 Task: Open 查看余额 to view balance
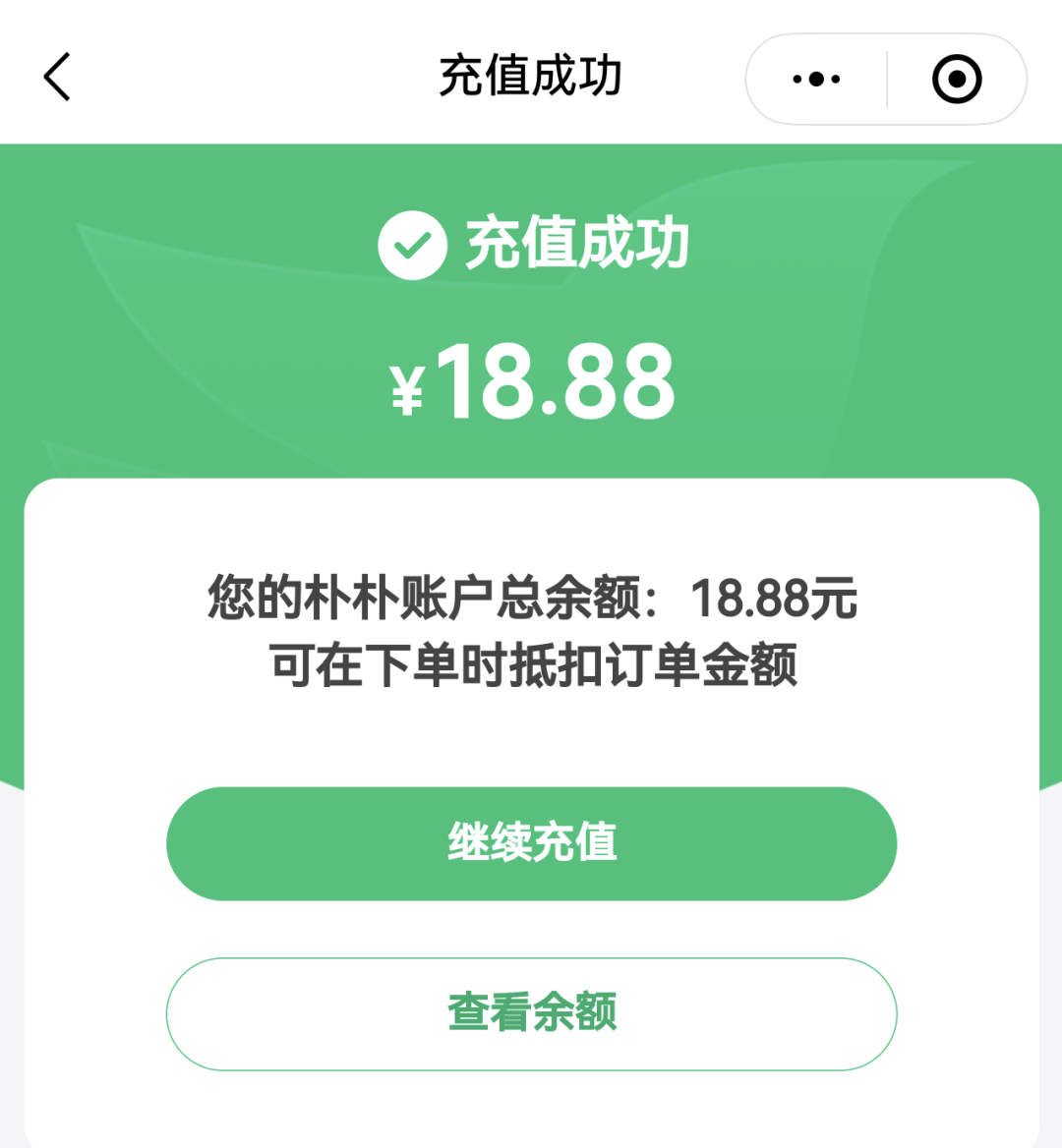coord(531,1013)
